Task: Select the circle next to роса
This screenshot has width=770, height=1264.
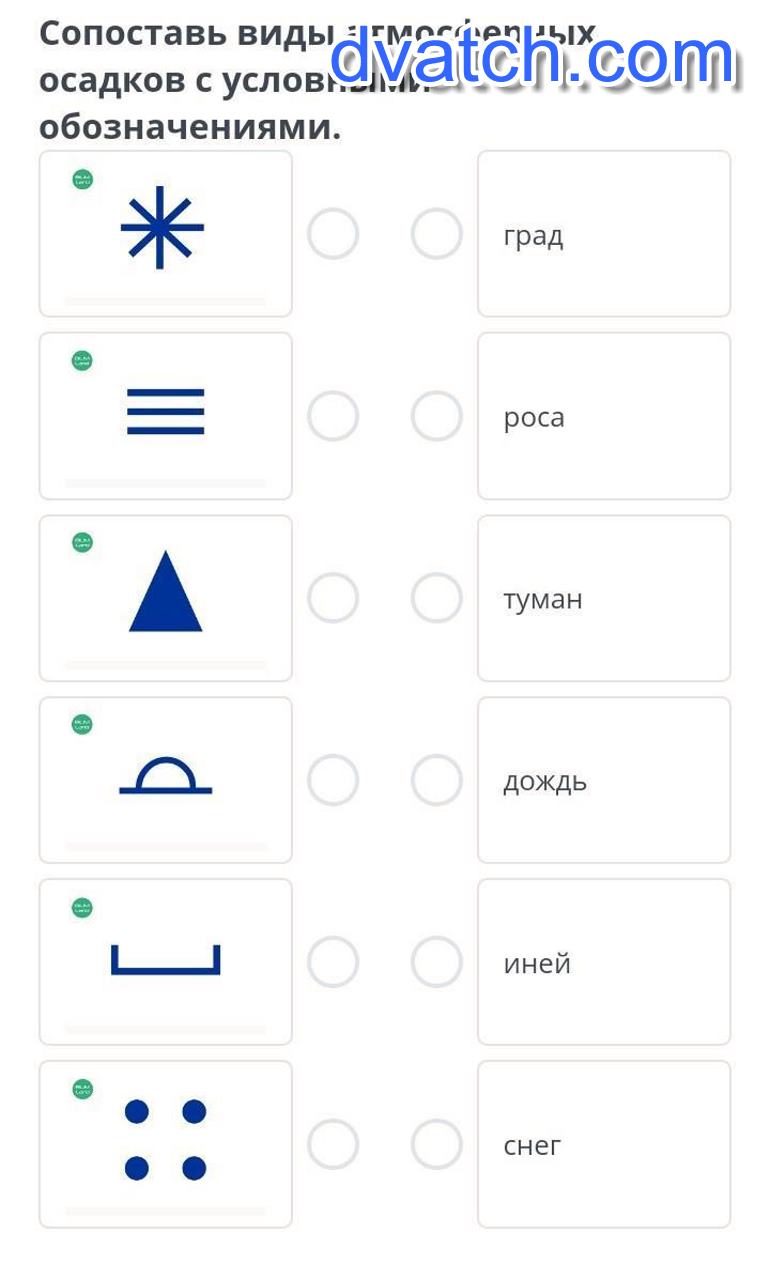Action: 437,416
